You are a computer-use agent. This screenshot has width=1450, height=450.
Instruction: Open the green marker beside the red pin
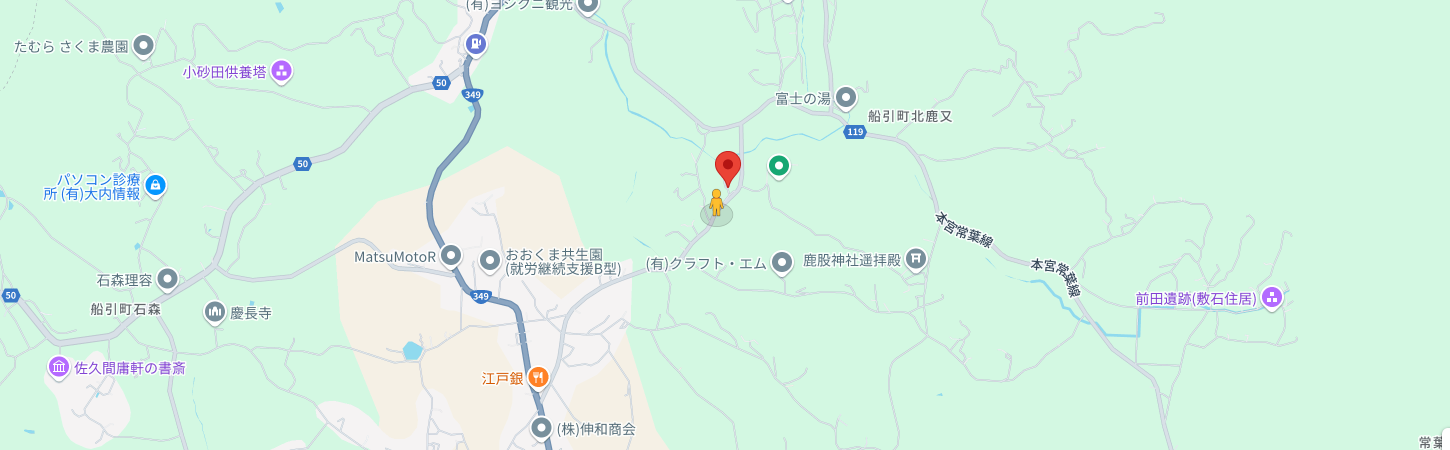779,166
